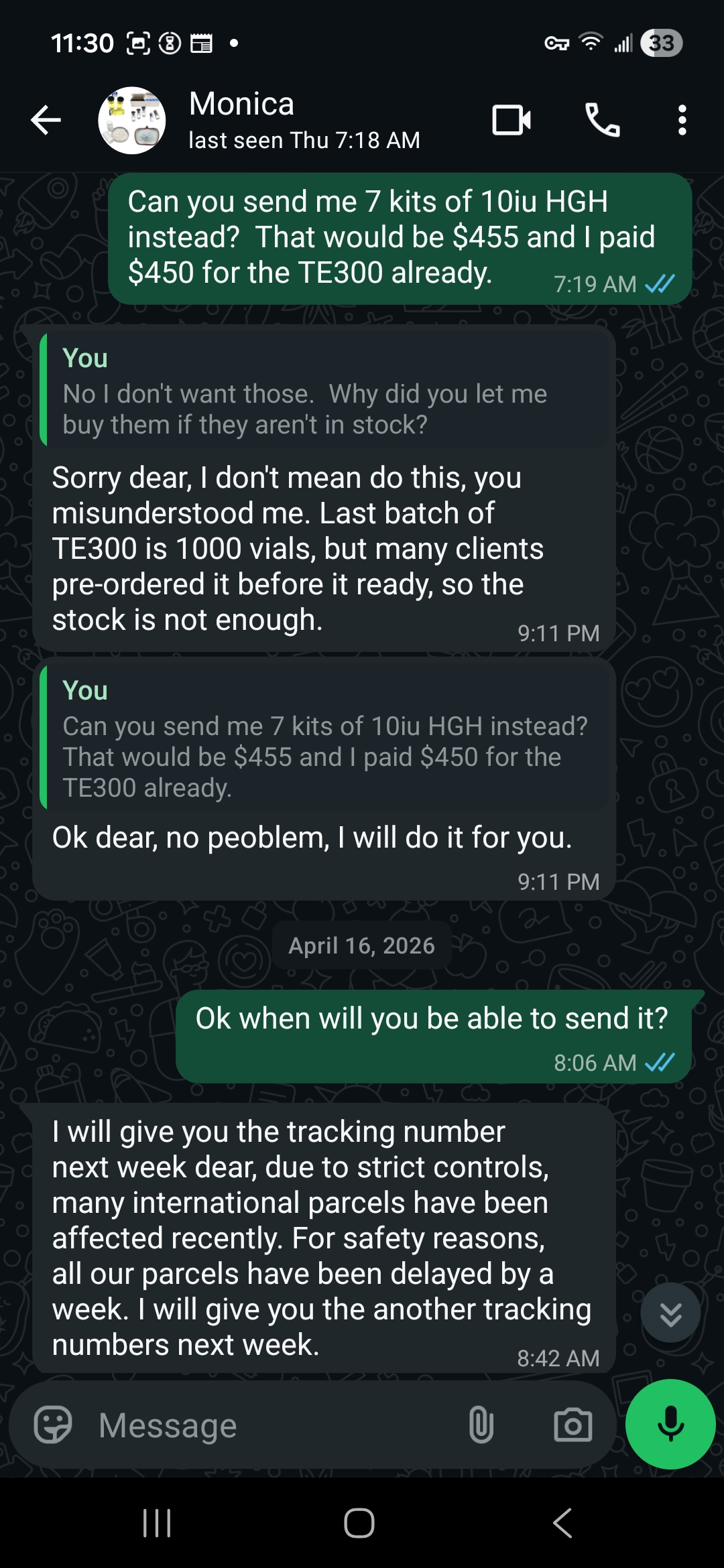Screen dimensions: 724x1568
Task: Go to the system home screen
Action: (x=359, y=1522)
